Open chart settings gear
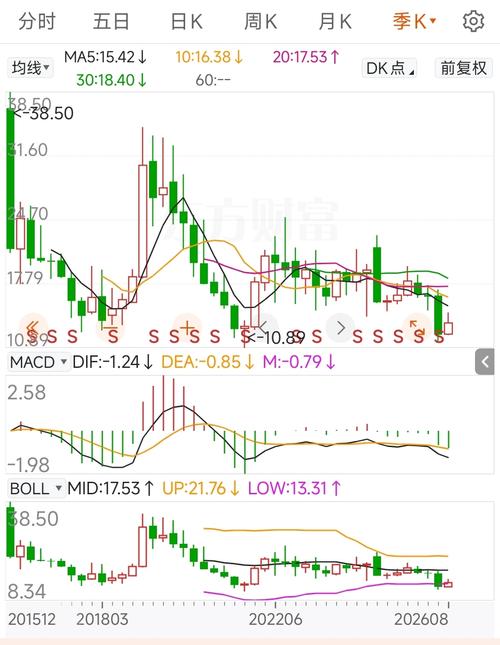The width and height of the screenshot is (500, 645). 473,21
